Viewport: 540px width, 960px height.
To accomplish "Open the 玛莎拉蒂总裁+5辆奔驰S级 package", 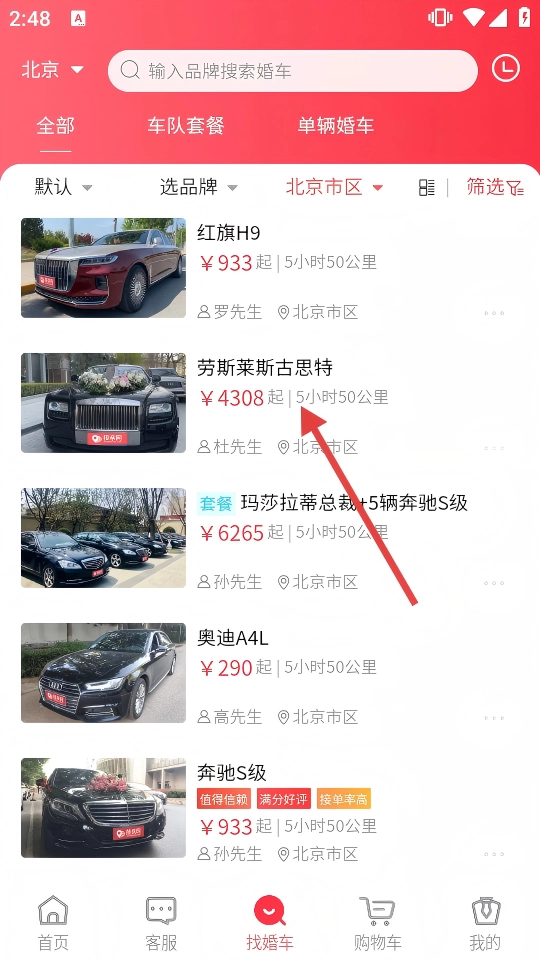I will click(x=270, y=538).
